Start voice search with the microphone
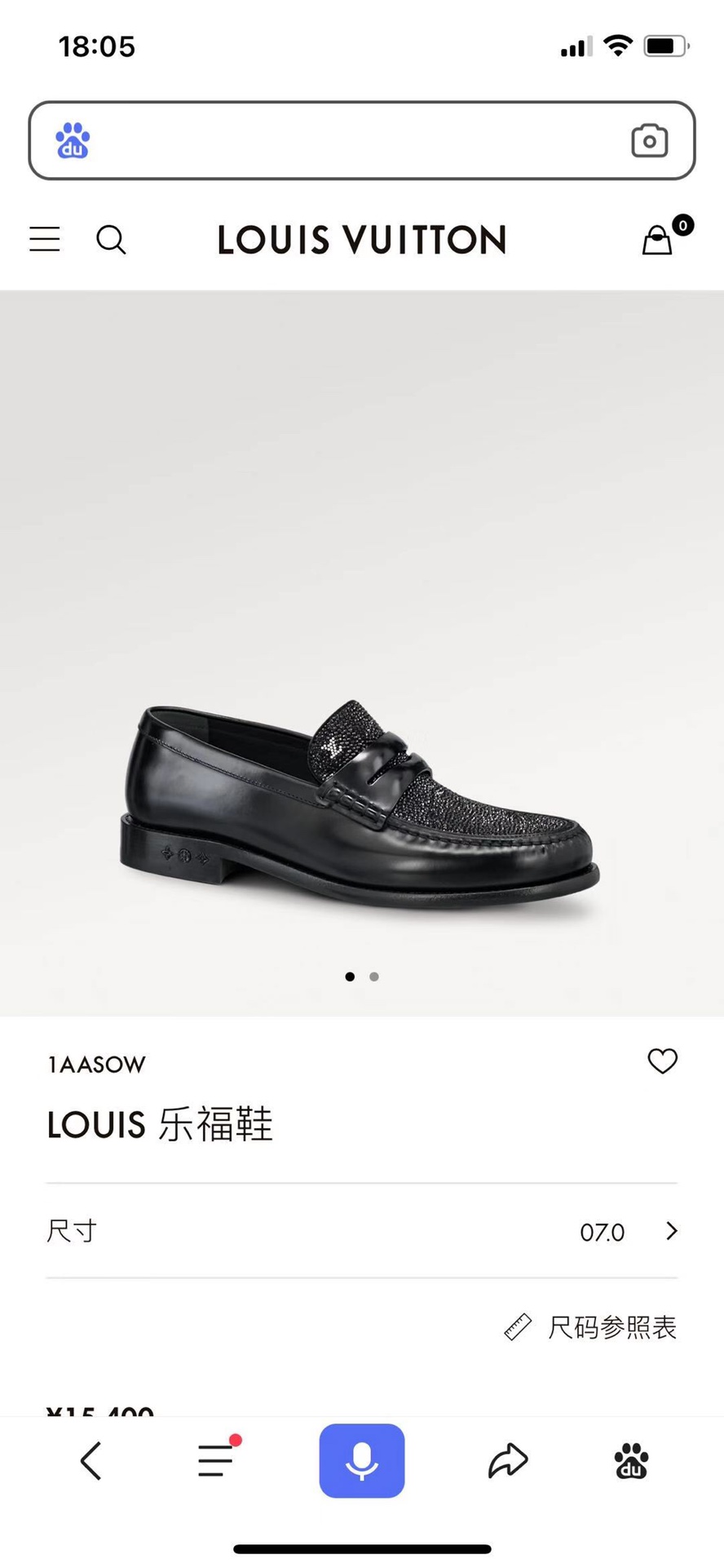 click(x=362, y=1460)
